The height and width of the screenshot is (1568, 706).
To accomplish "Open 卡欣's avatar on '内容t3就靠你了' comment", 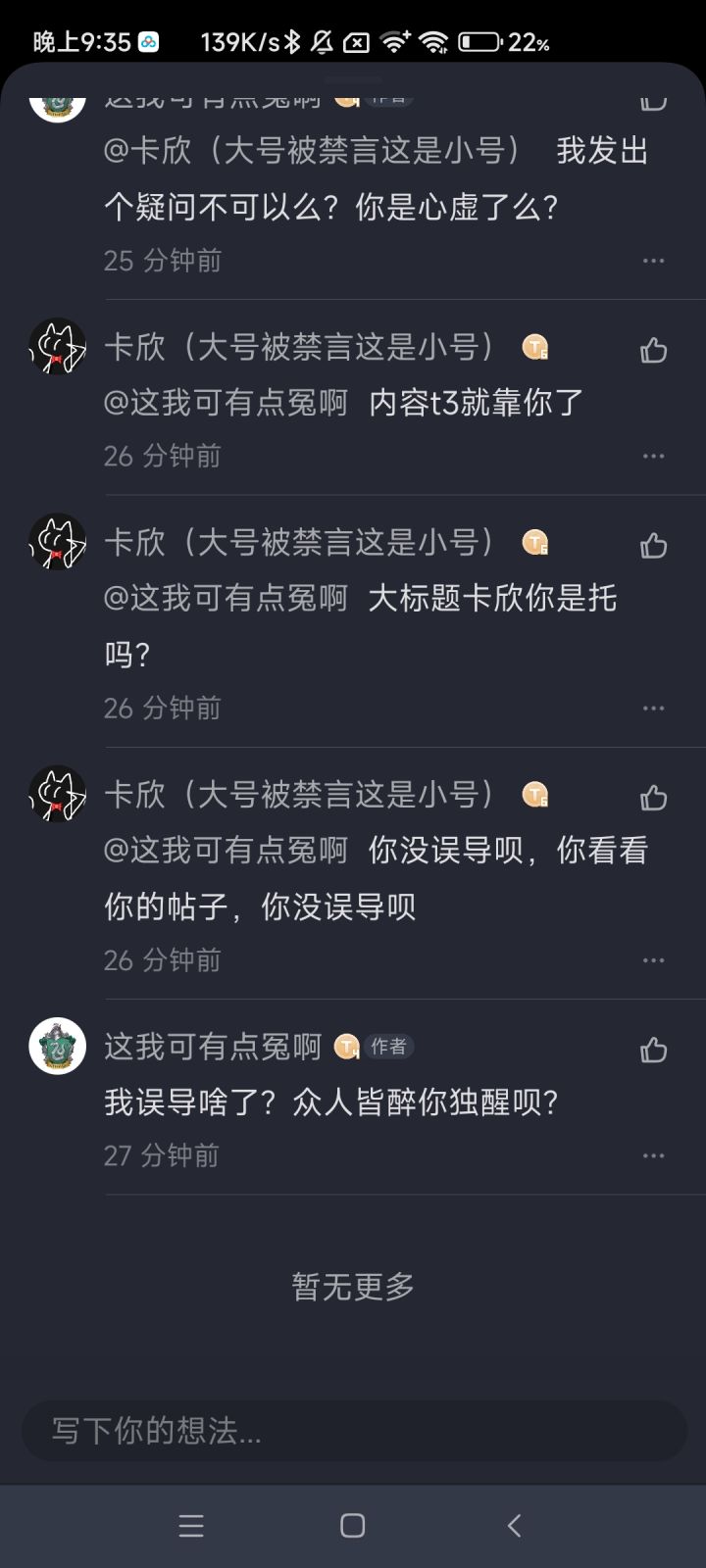I will click(58, 346).
